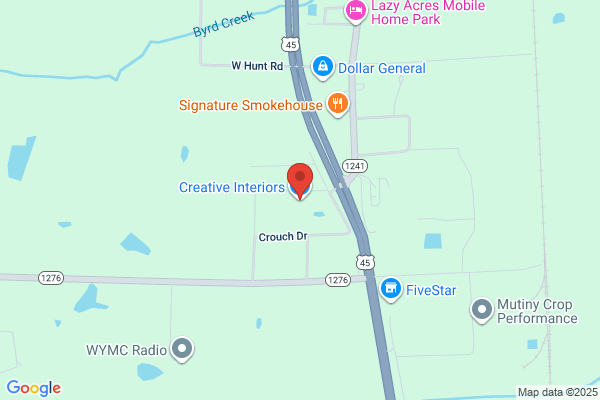Open the Dollar General map marker
This screenshot has width=600, height=400.
(323, 67)
